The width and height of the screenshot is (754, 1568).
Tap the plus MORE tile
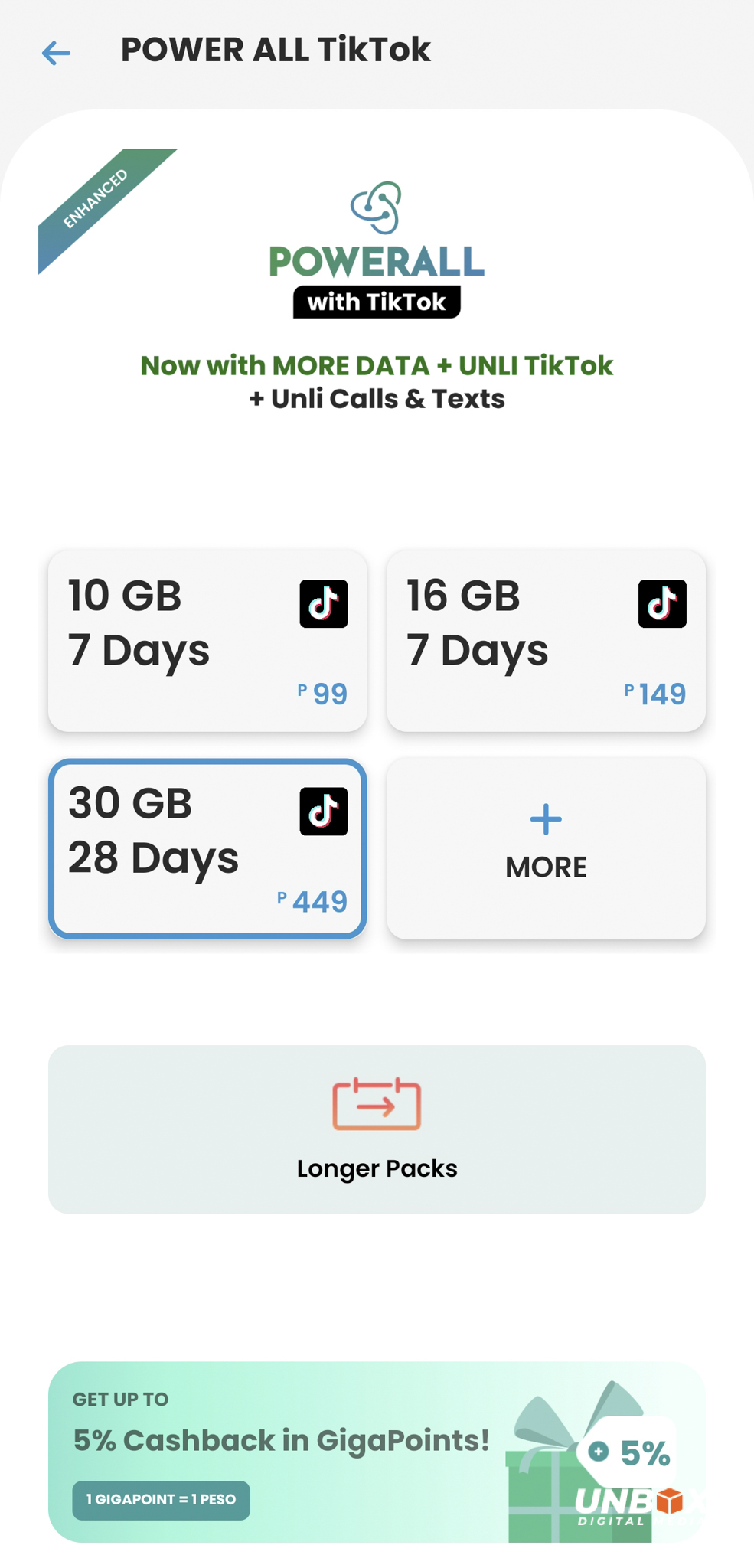tap(546, 848)
